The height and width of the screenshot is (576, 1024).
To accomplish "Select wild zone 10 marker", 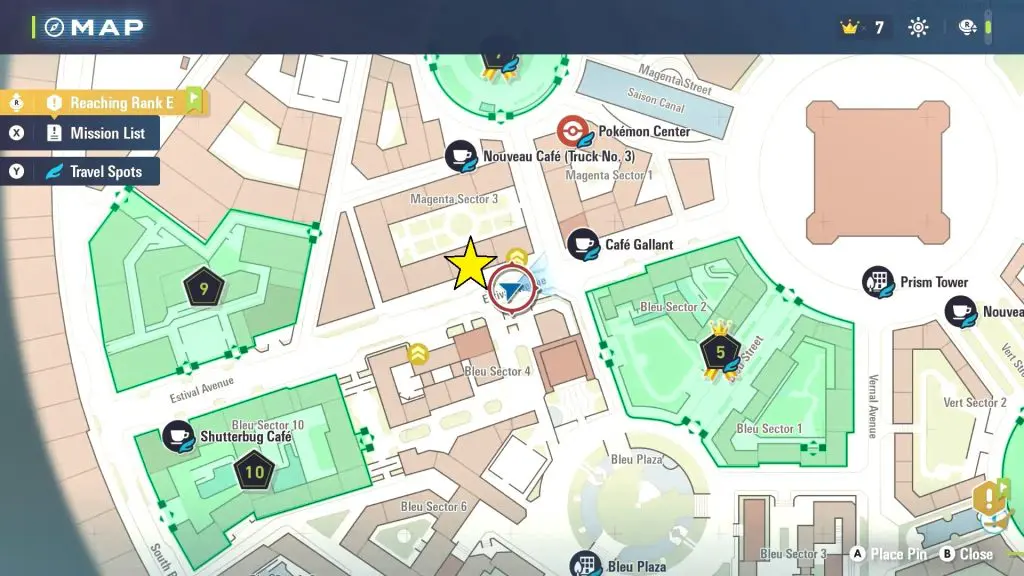I will click(x=254, y=472).
